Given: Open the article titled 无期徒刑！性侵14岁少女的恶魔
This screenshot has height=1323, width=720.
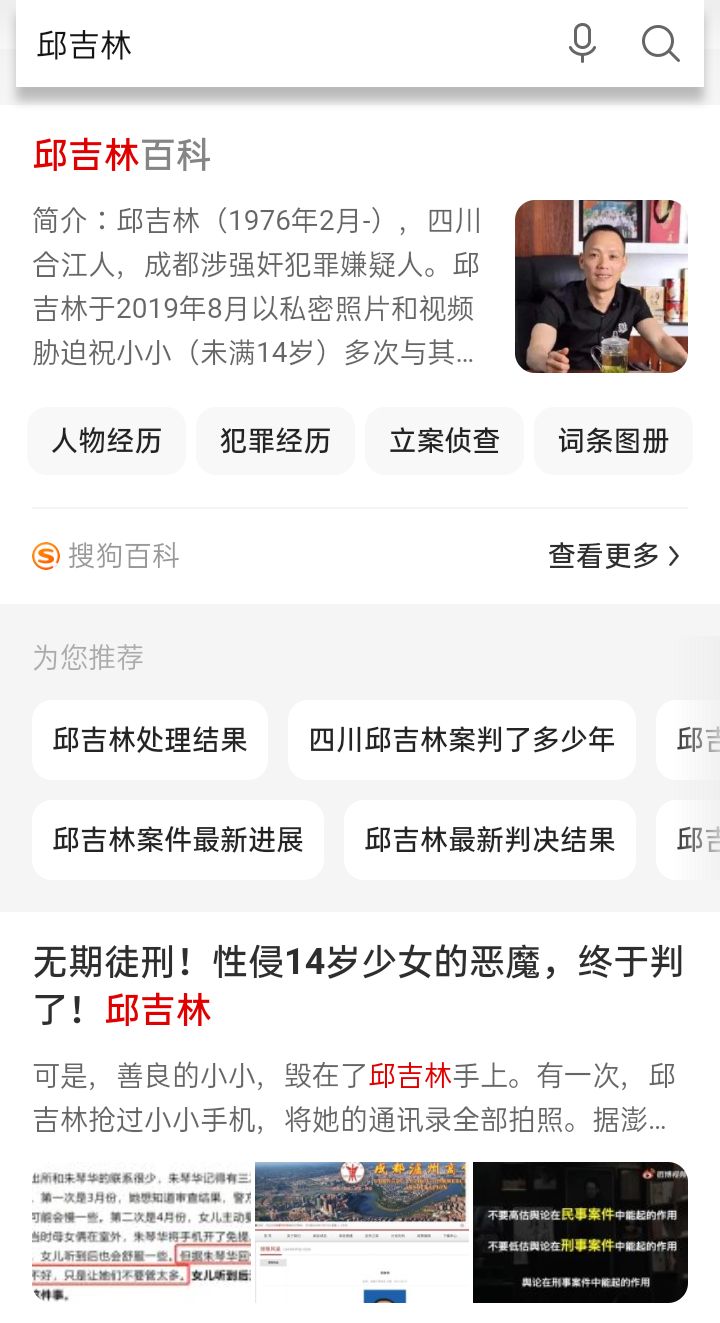Looking at the screenshot, I should [358, 985].
